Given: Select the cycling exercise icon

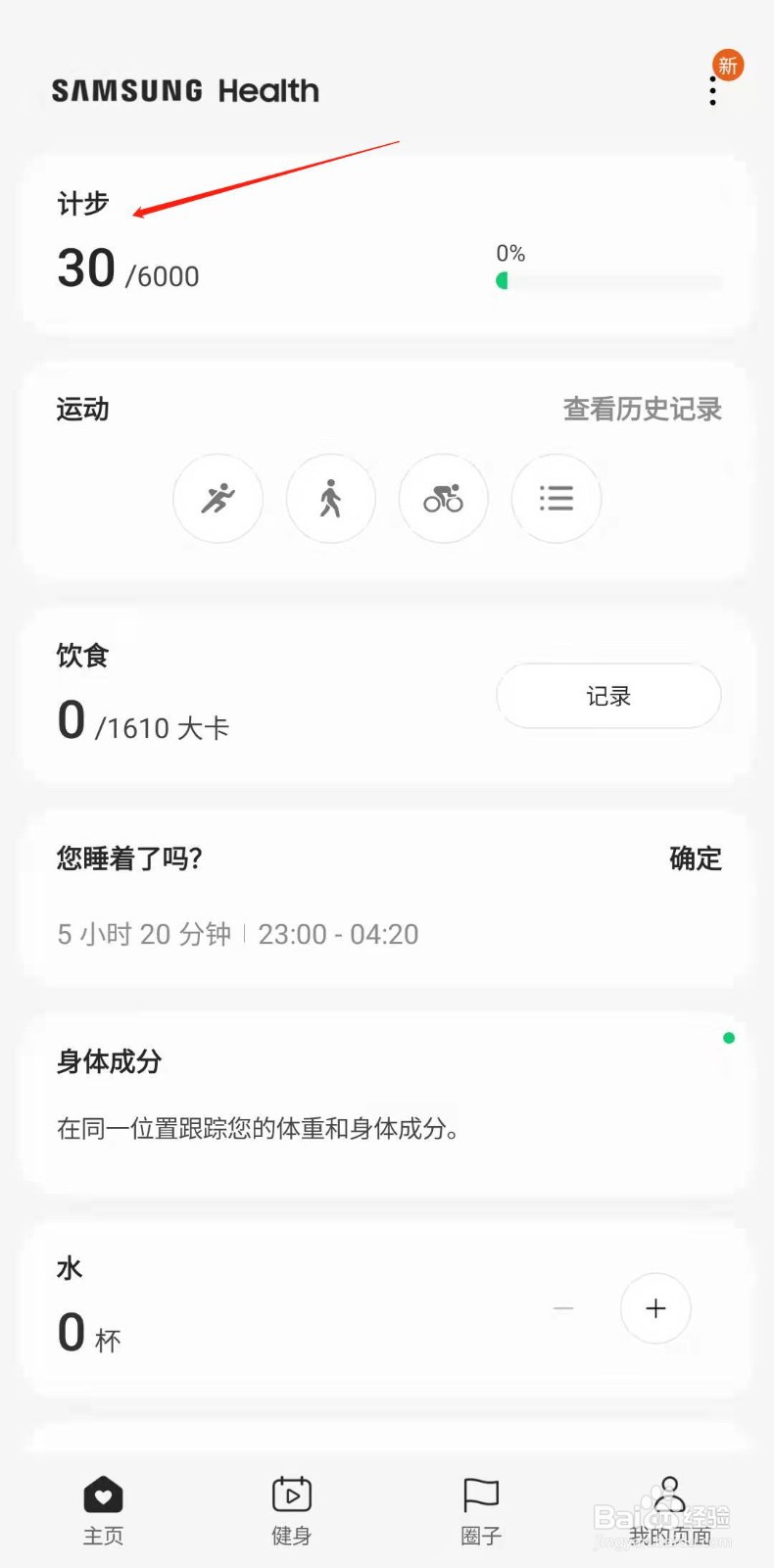Looking at the screenshot, I should (x=443, y=498).
